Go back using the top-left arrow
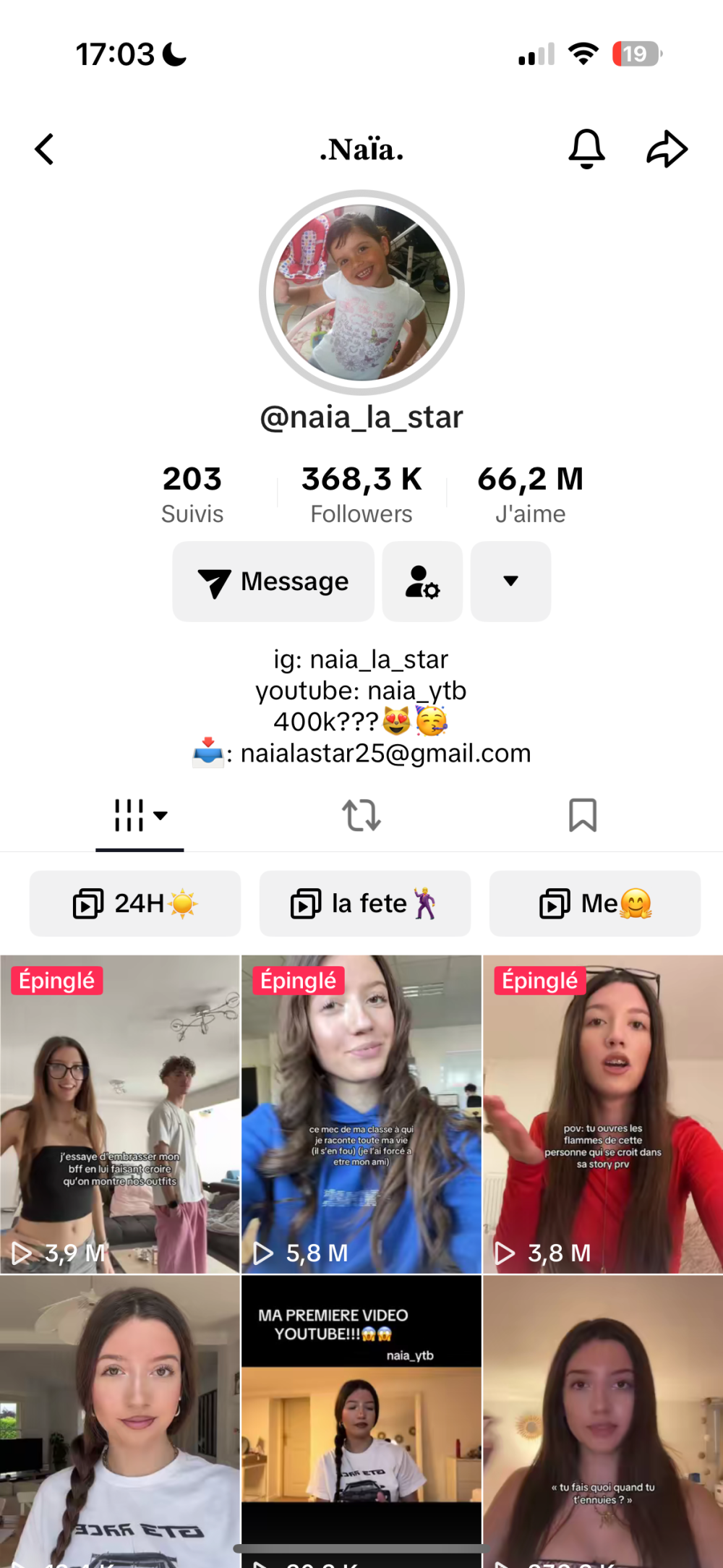This screenshot has height=1568, width=723. 45,150
